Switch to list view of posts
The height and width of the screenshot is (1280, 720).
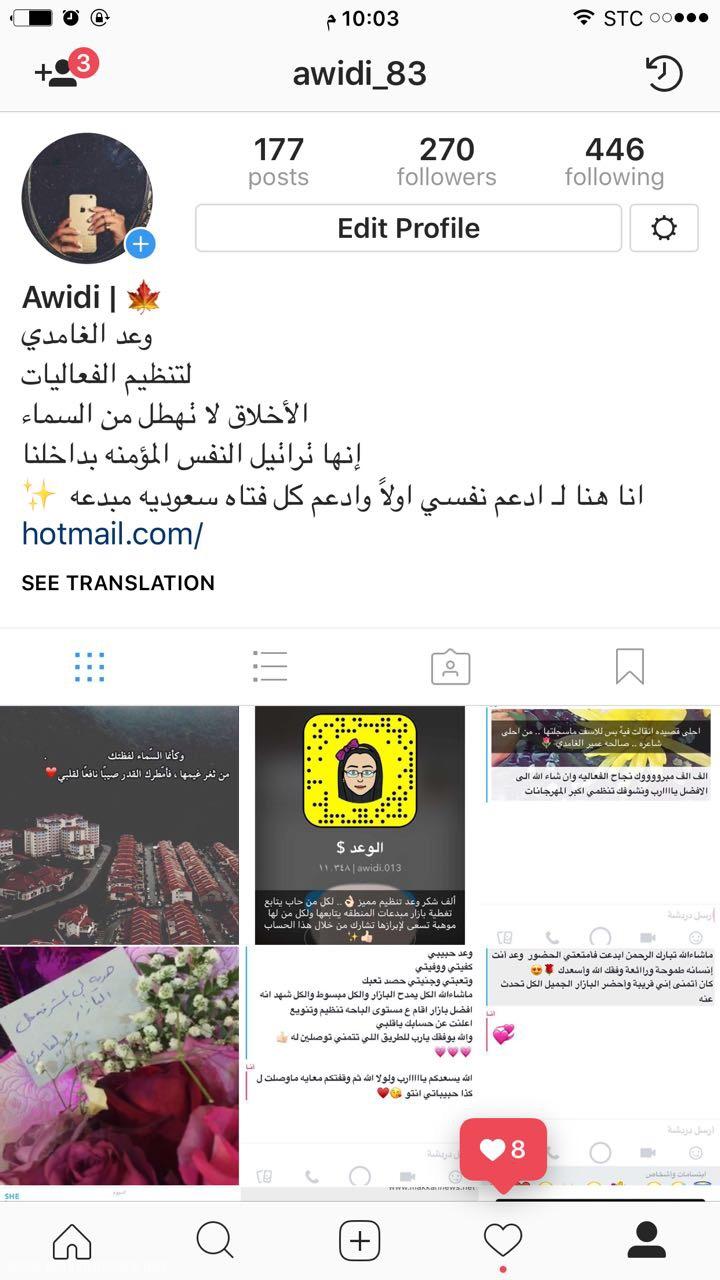click(270, 667)
